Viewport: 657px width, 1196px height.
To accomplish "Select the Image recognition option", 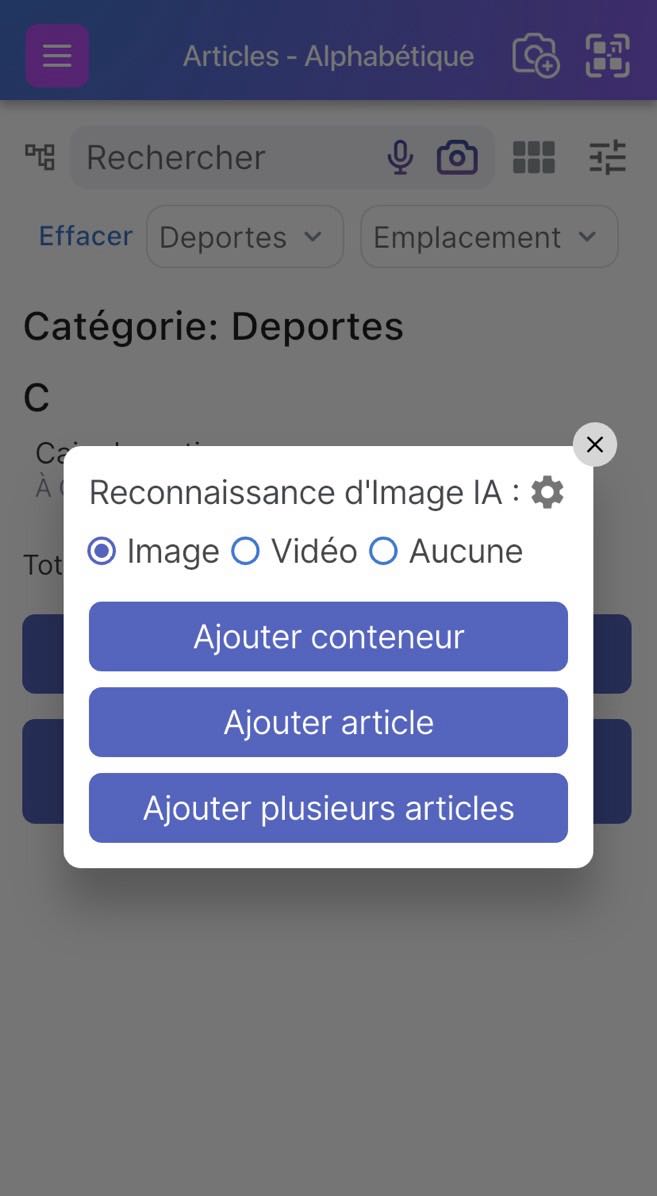I will point(102,551).
